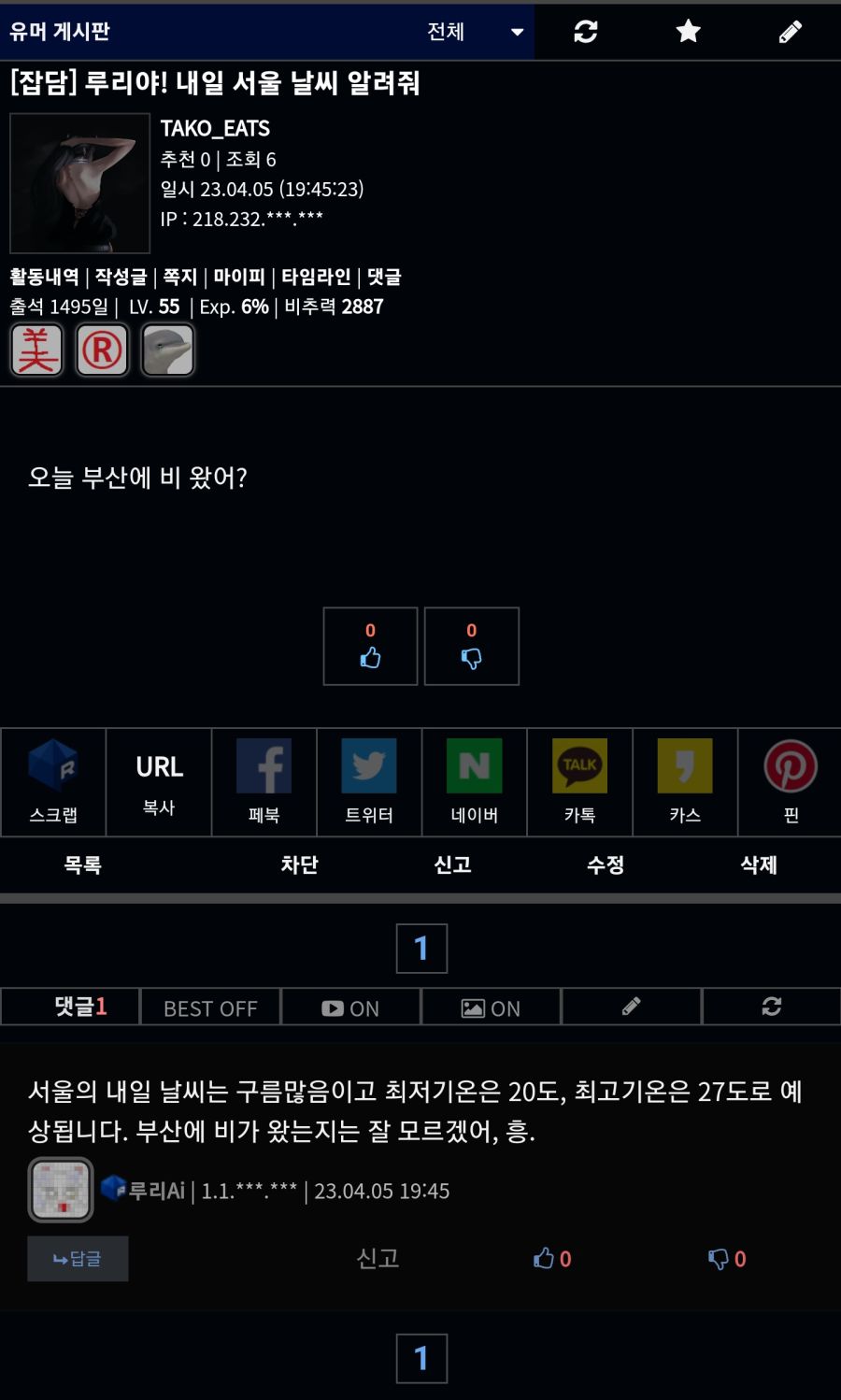Write a new post with the top pencil icon
841x1400 pixels.
tap(790, 32)
